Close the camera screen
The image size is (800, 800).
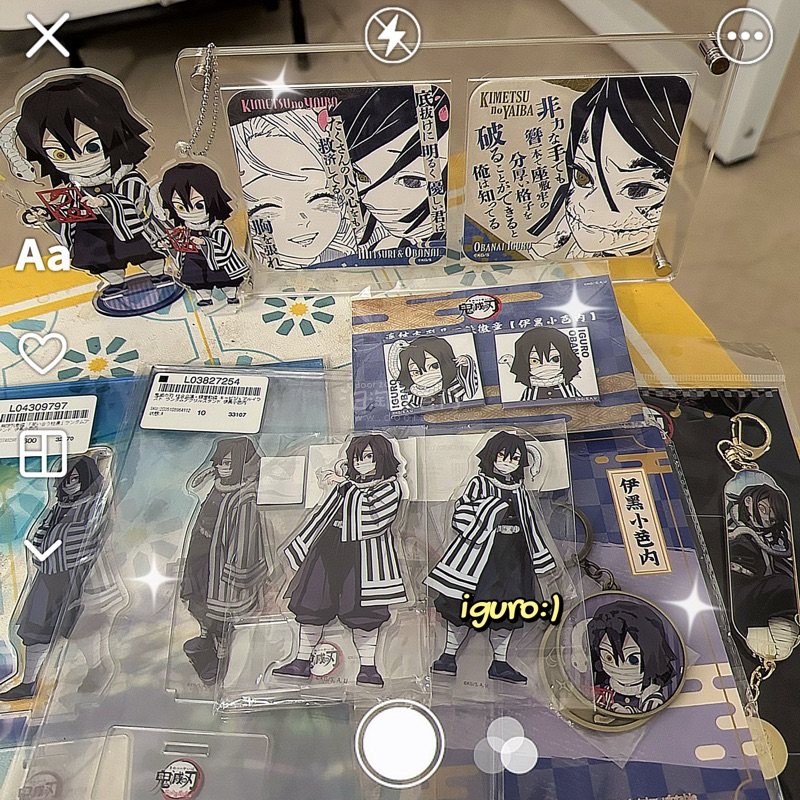point(47,37)
